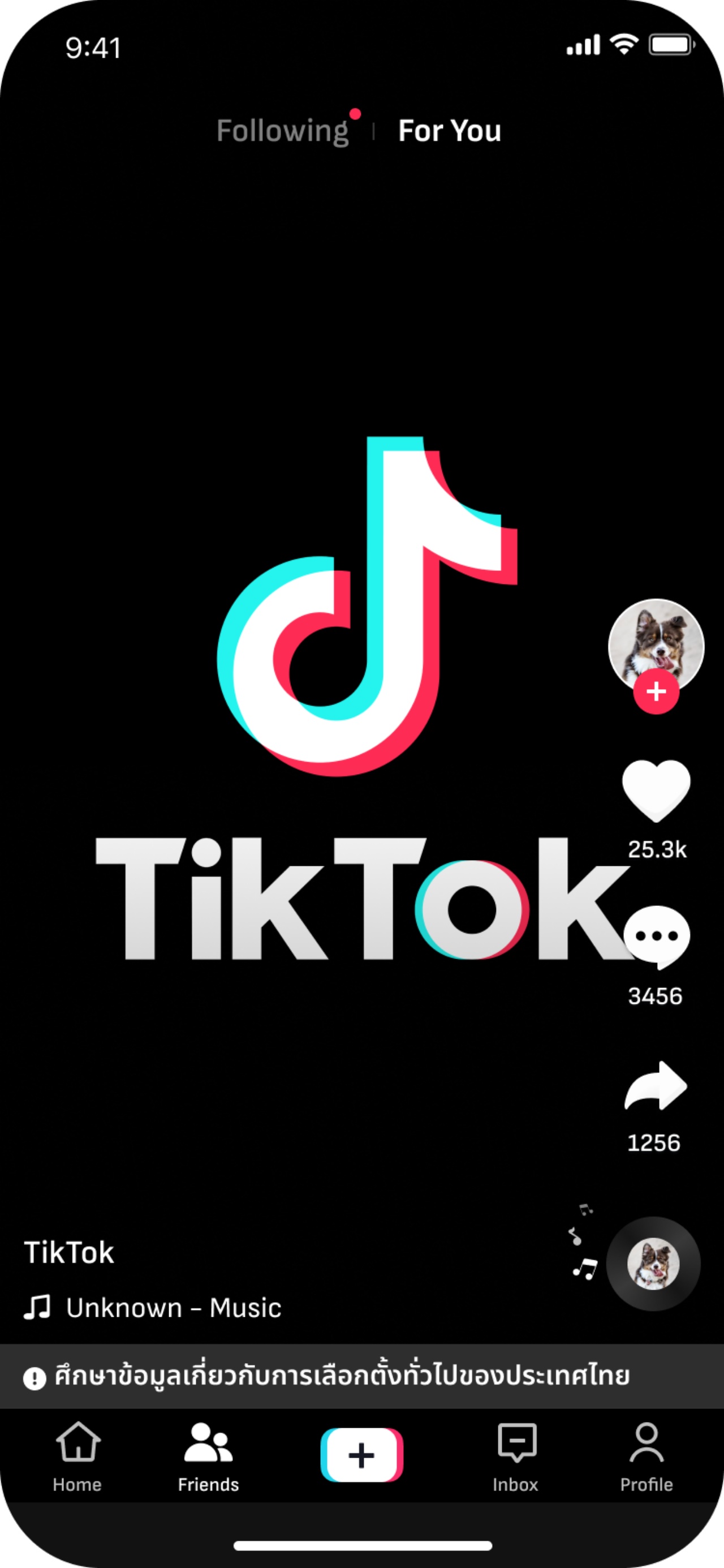Viewport: 724px width, 1568px height.
Task: Like this video with the heart icon
Action: (x=656, y=789)
